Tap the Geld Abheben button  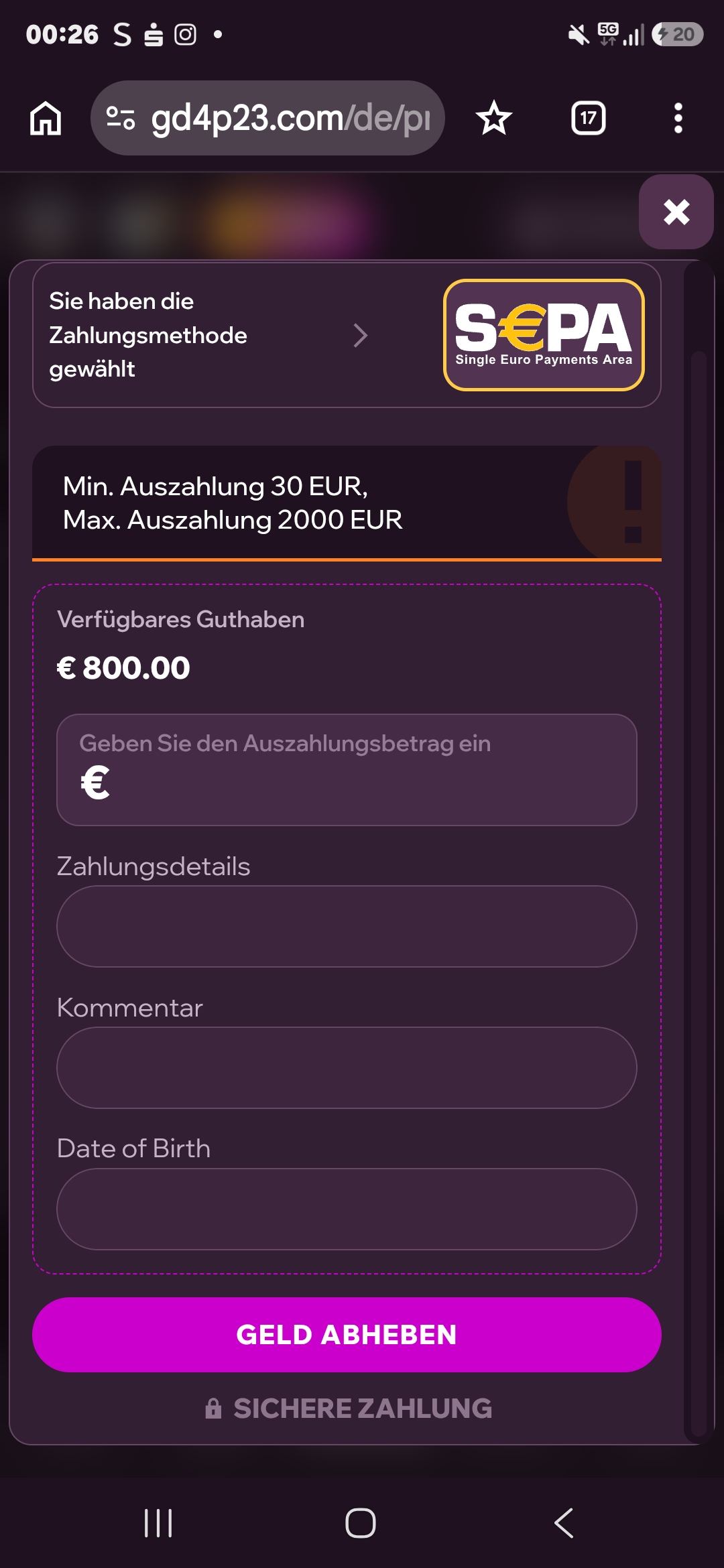tap(347, 1334)
